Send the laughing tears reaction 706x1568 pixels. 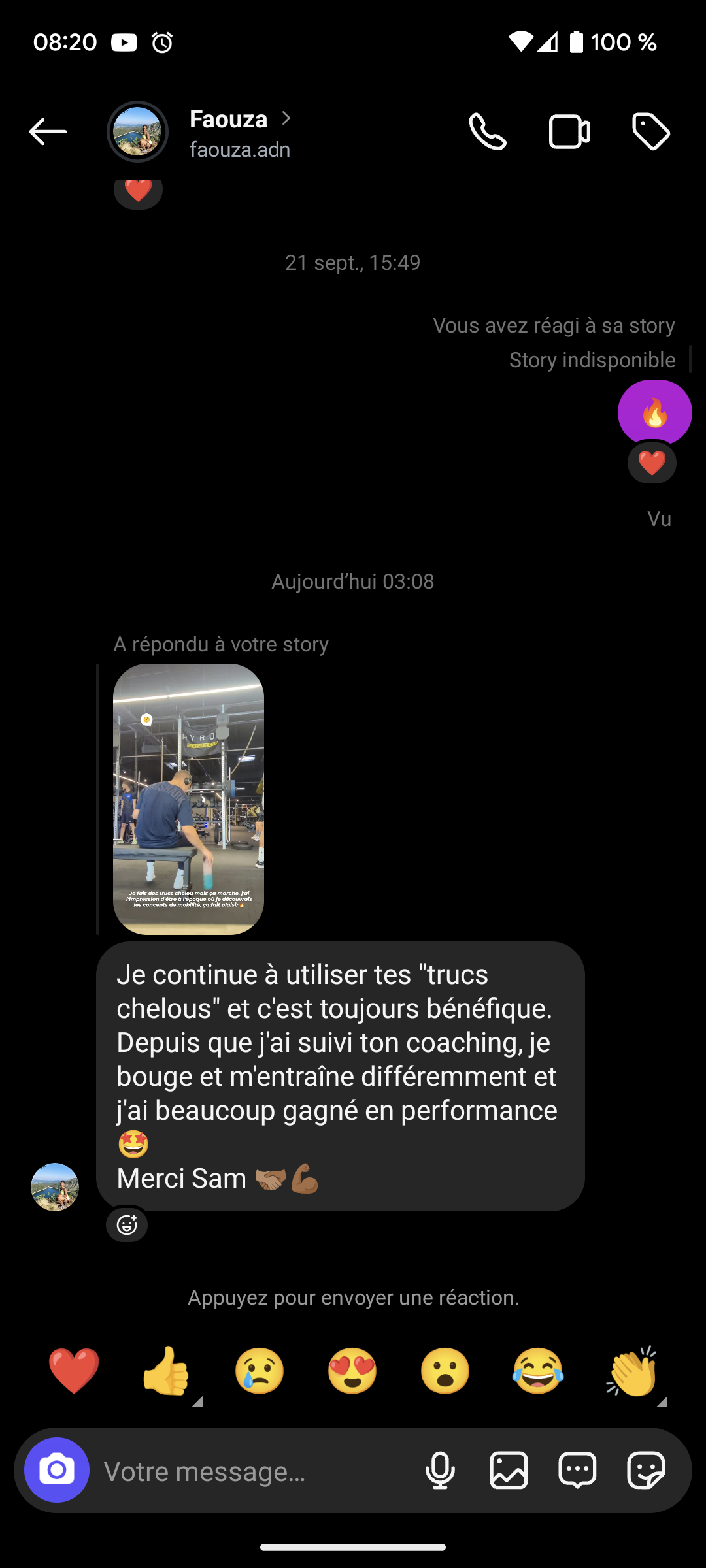[538, 1371]
